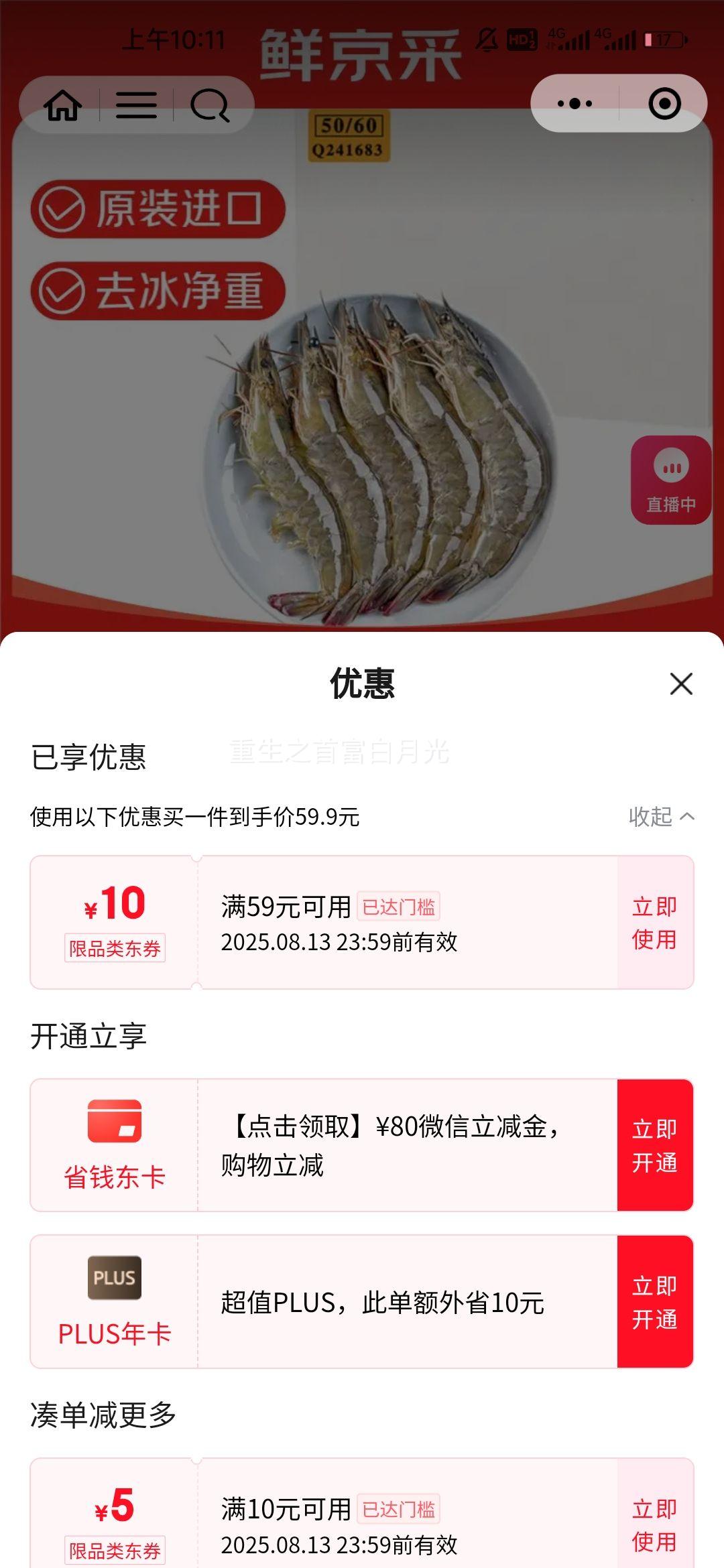
Task: Close the 优惠 discount panel
Action: point(681,683)
